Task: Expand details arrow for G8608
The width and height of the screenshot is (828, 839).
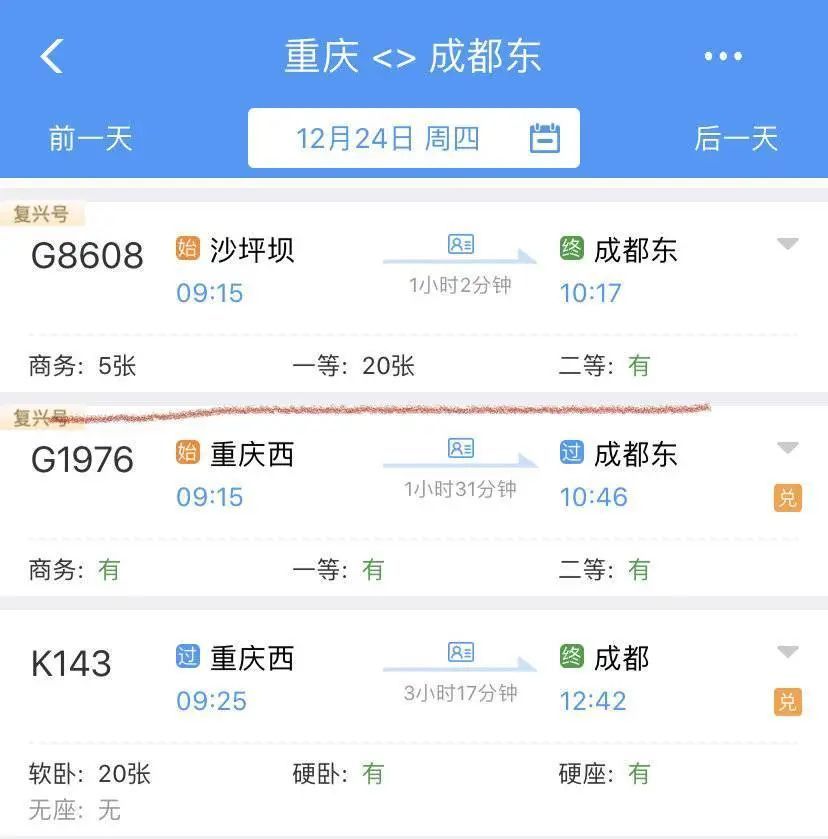Action: 788,243
